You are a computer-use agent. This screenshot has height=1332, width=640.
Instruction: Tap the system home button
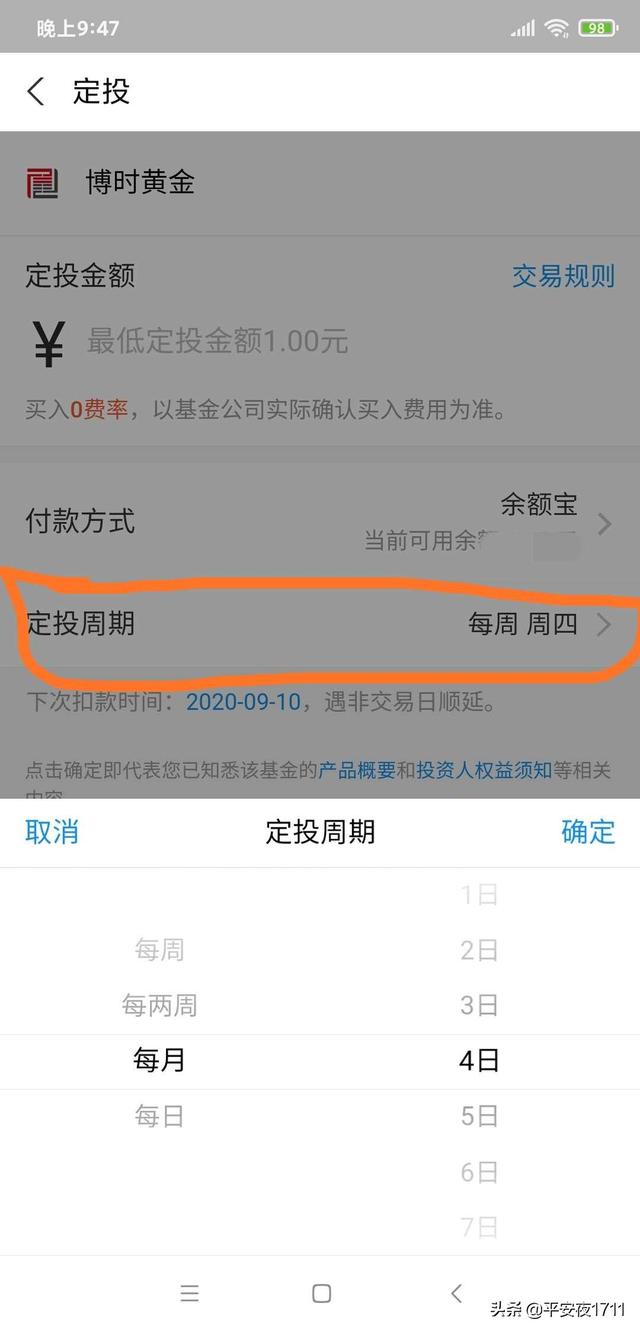pos(321,1294)
